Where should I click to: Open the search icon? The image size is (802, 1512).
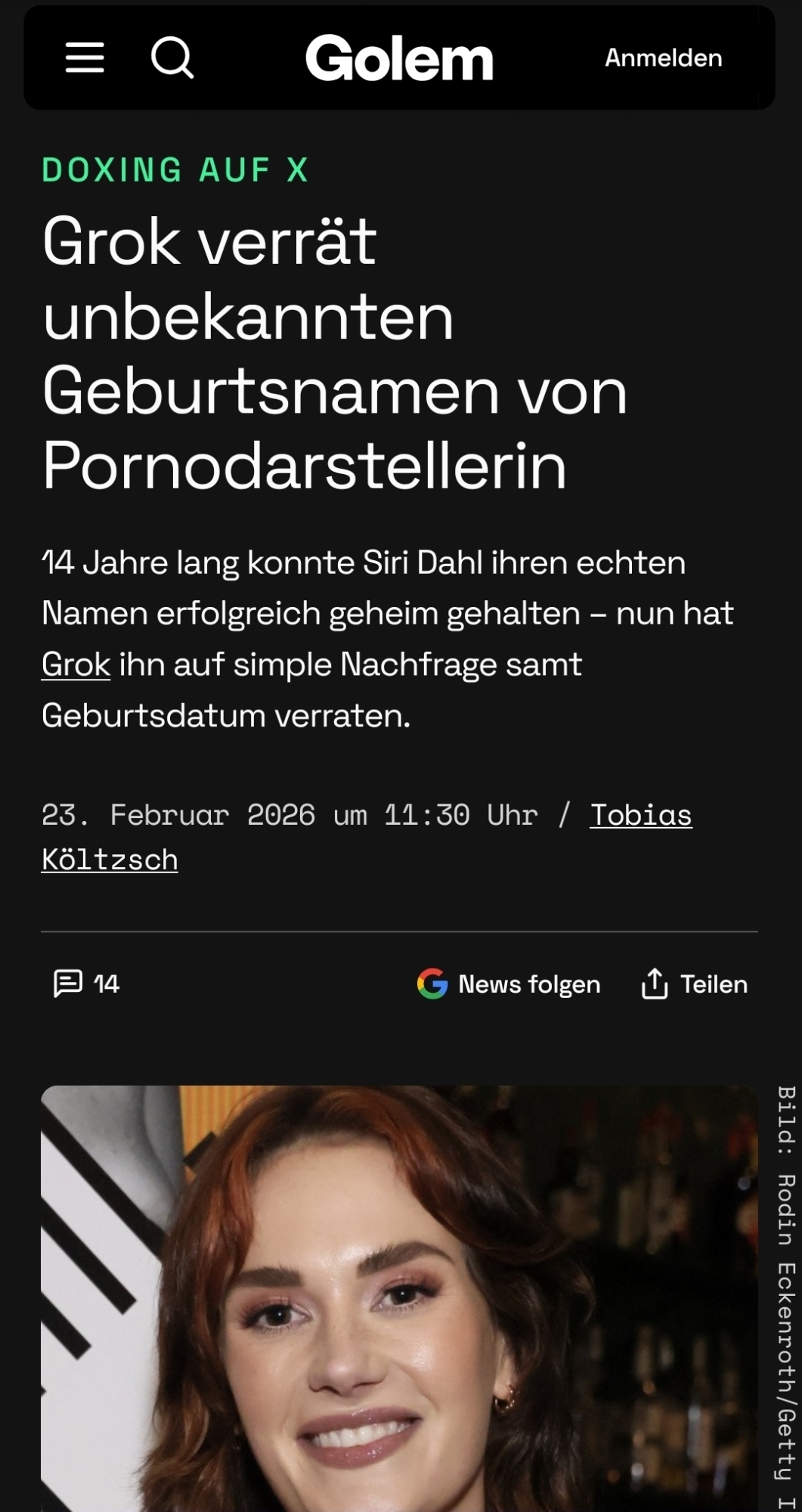pyautogui.click(x=172, y=57)
